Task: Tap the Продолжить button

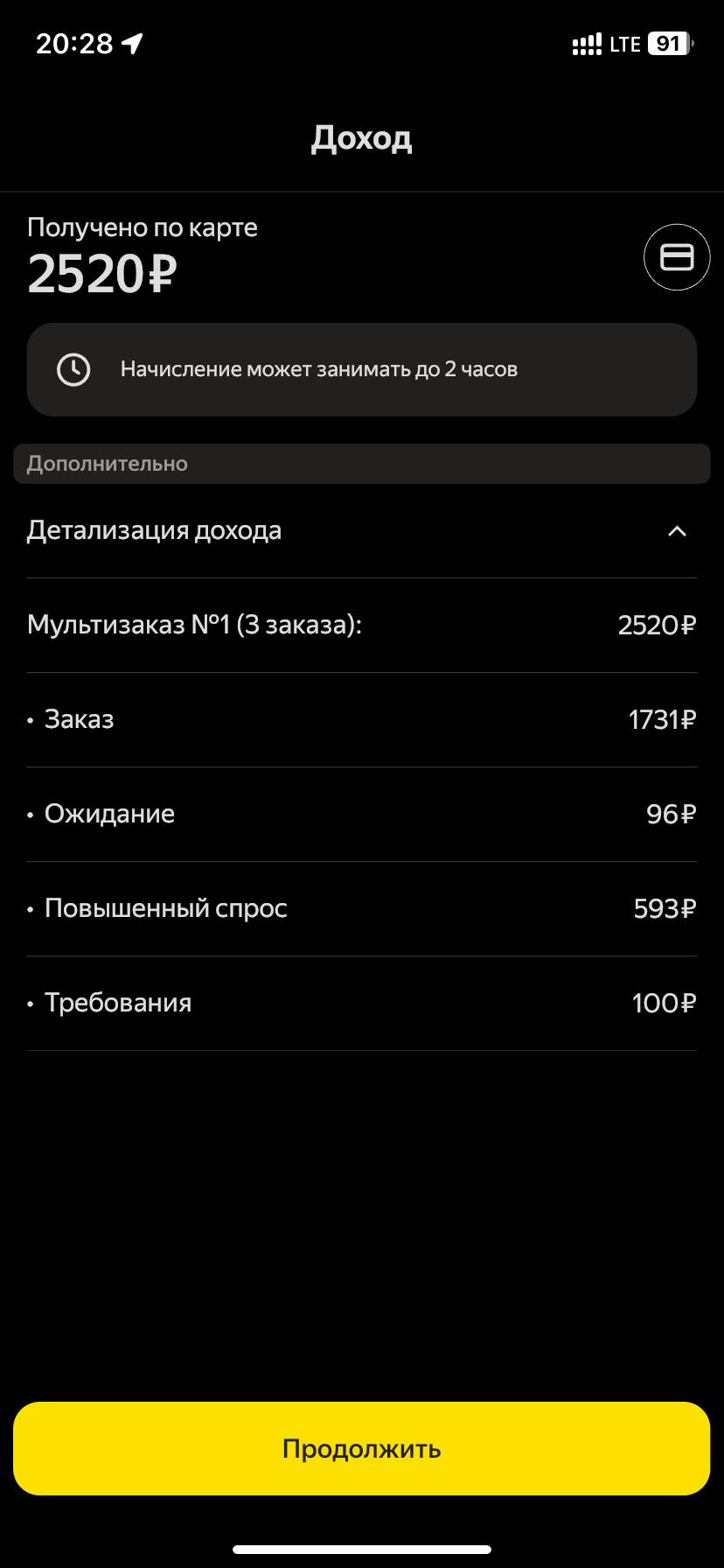Action: point(361,1448)
